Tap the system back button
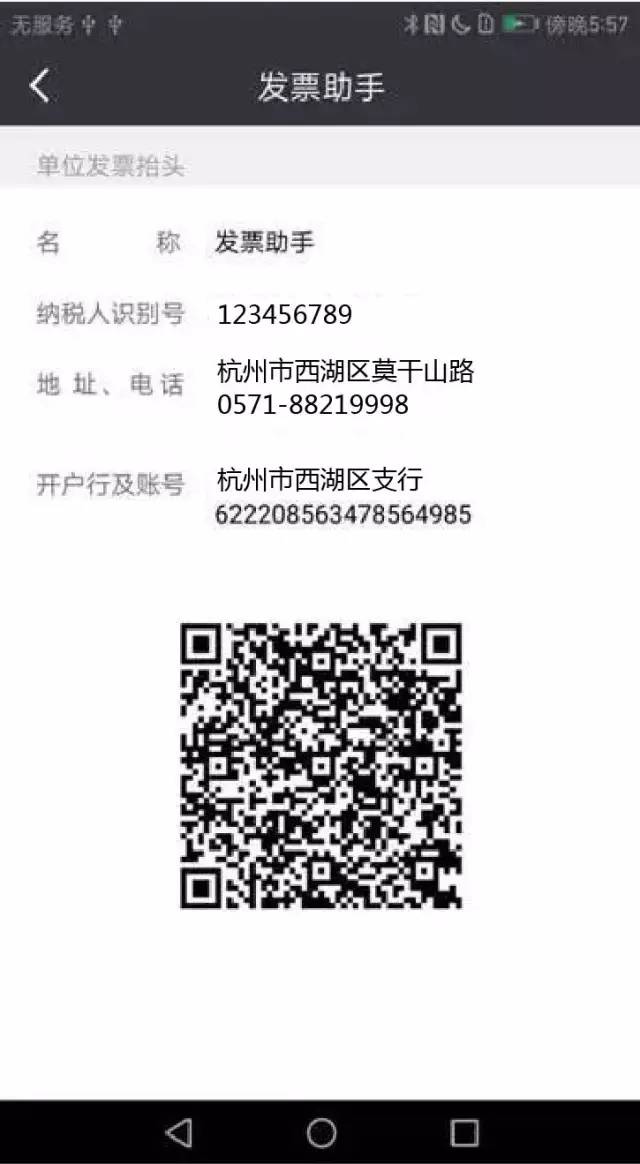The height and width of the screenshot is (1164, 640). coord(178,1132)
